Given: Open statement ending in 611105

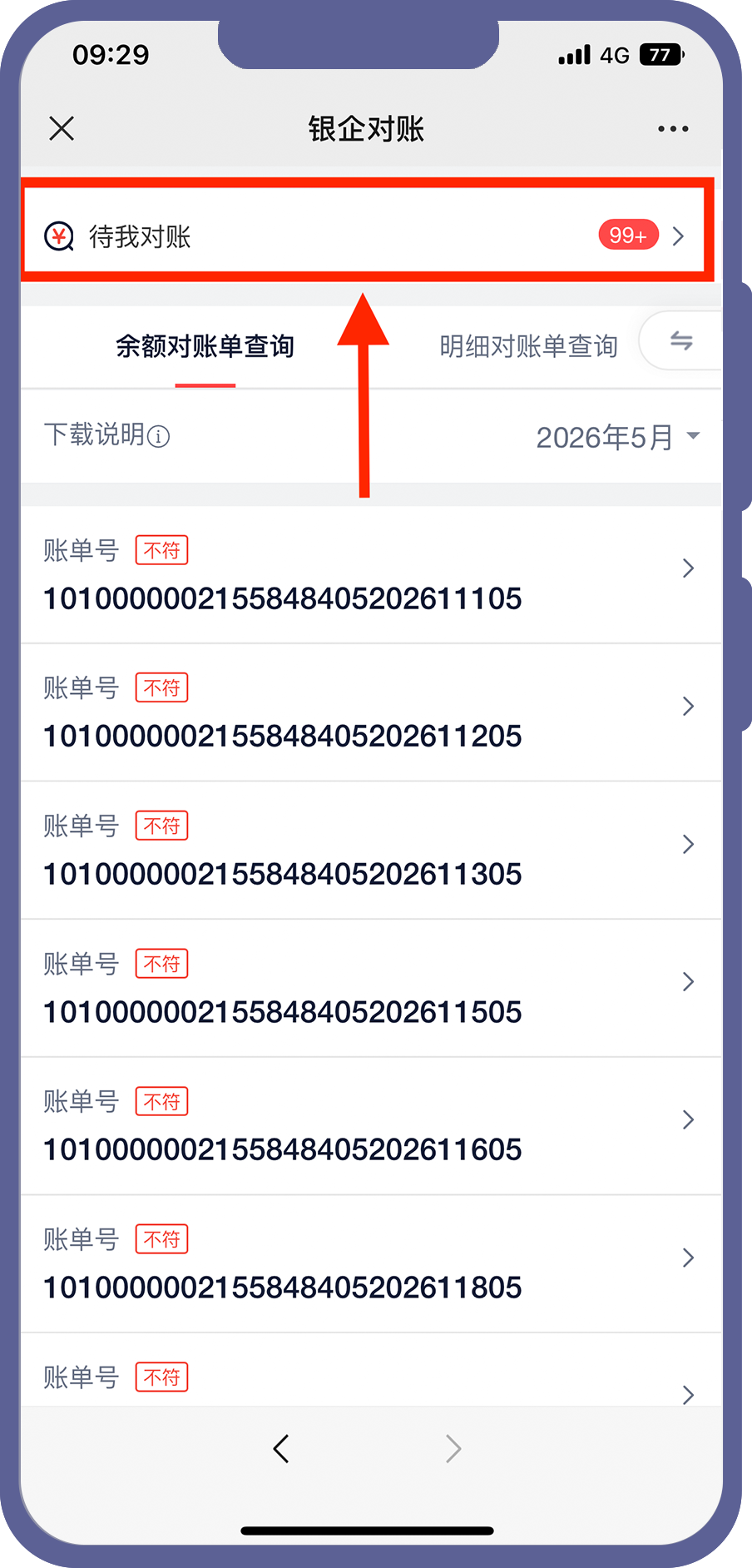Looking at the screenshot, I should (x=371, y=574).
